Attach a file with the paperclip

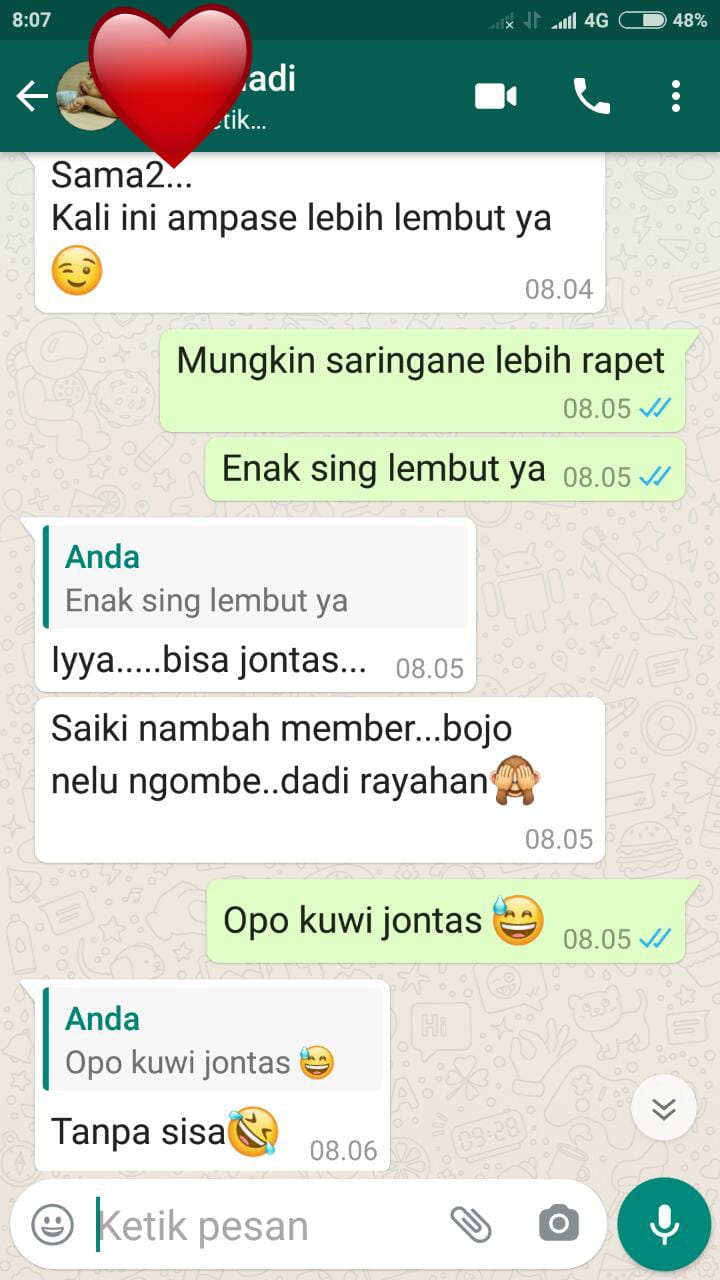(x=470, y=1224)
